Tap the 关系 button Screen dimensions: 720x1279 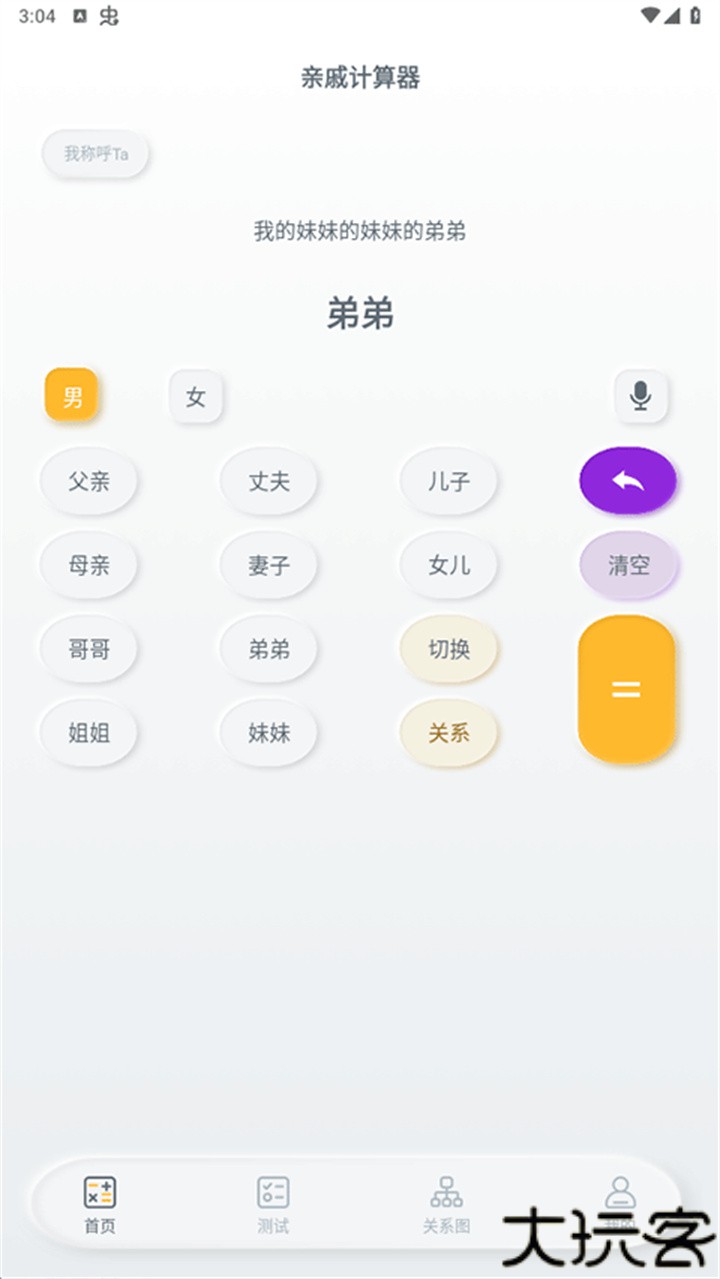[x=448, y=733]
